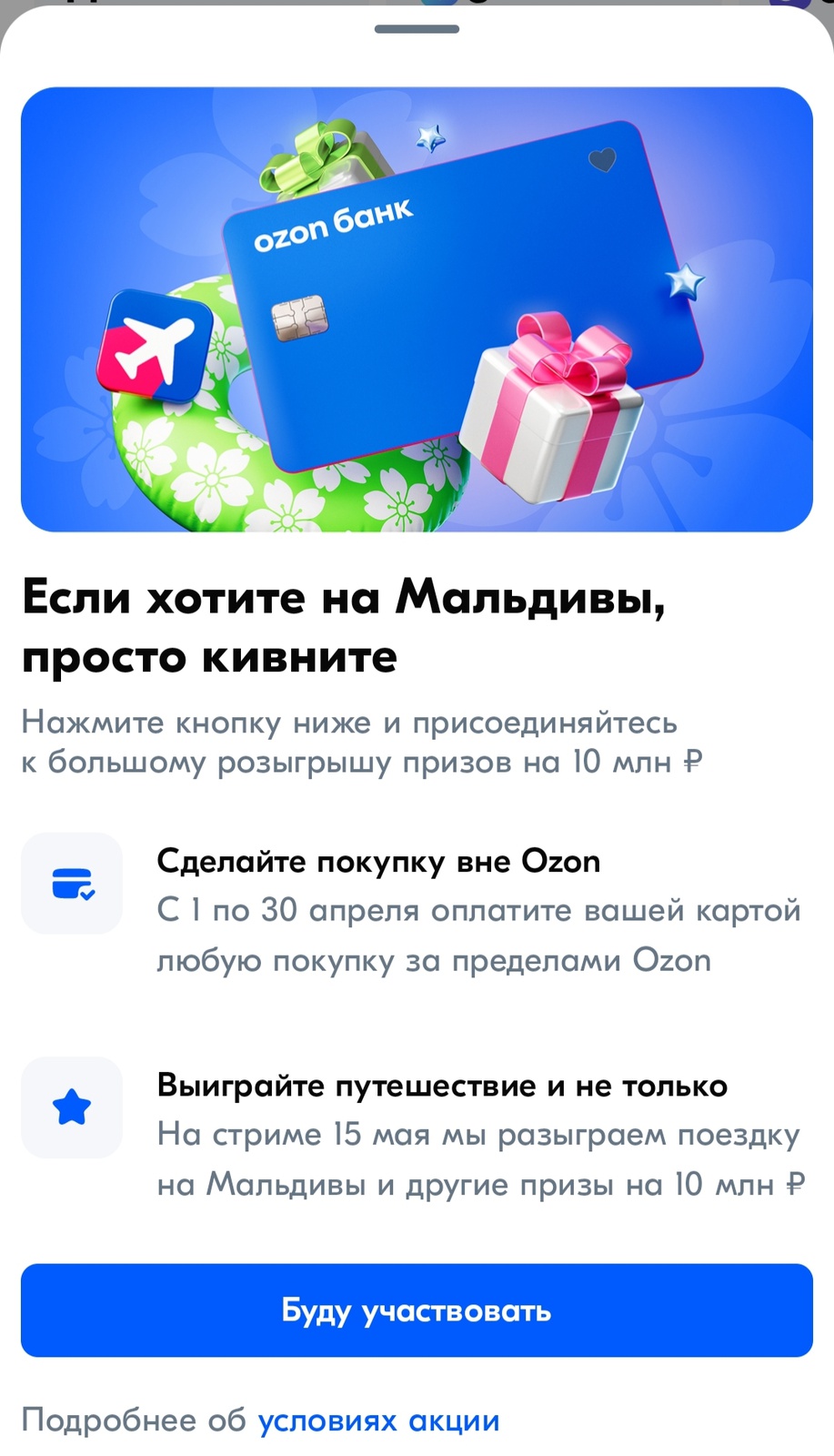
Task: Tap the bottom sheet drag handle
Action: pos(417,29)
